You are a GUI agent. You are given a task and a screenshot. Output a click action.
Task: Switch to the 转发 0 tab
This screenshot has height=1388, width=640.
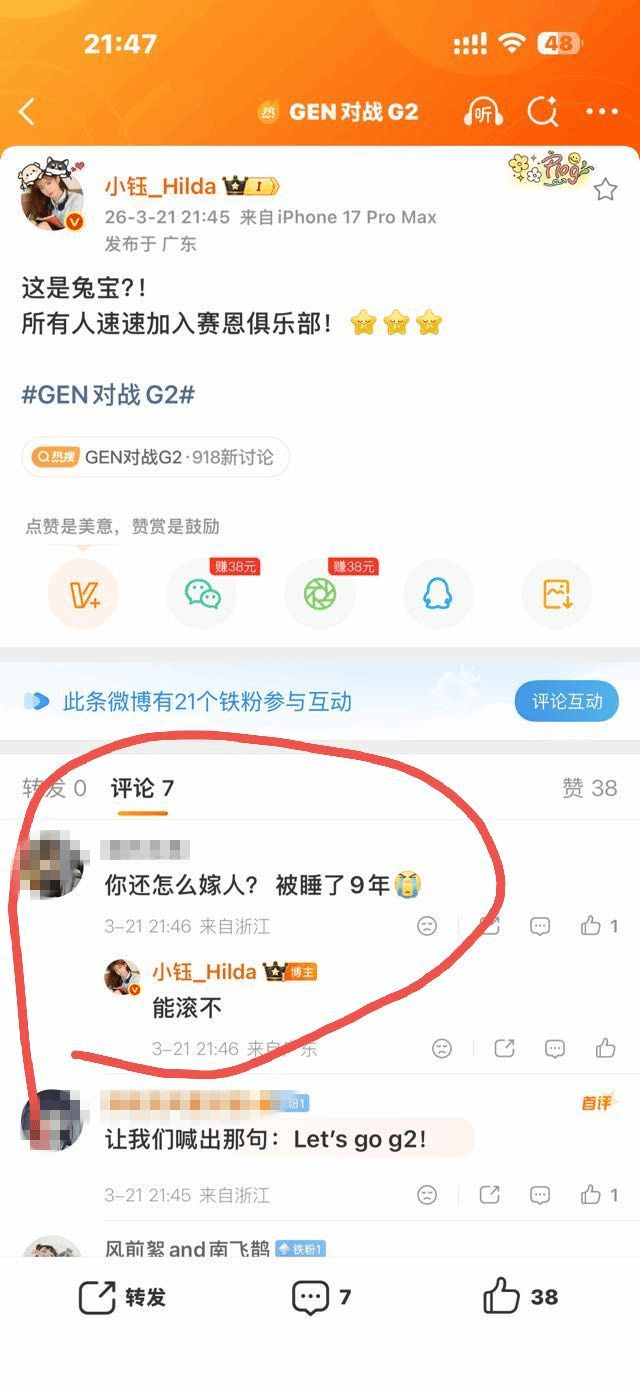[x=54, y=788]
